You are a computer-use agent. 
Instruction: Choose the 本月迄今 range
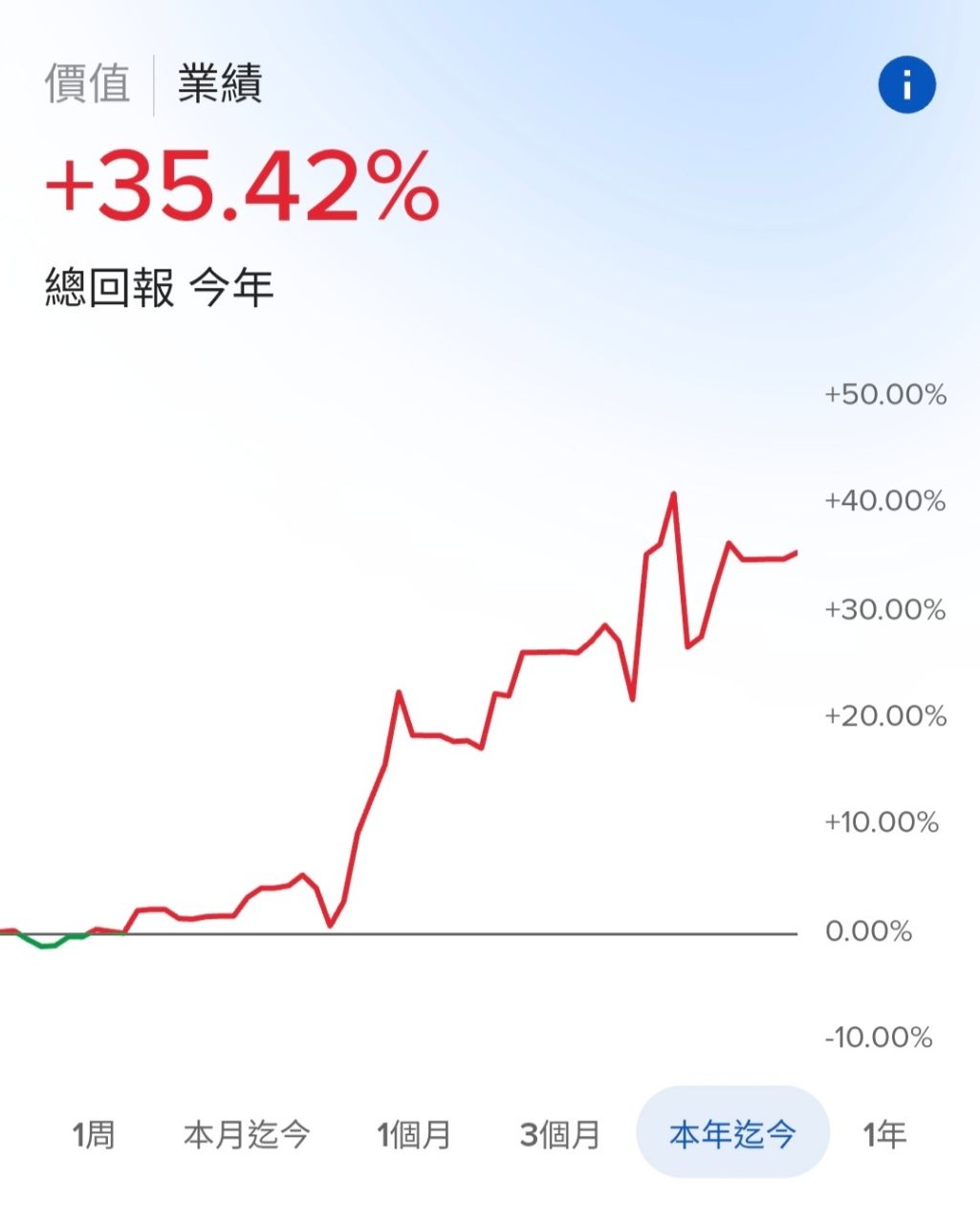[x=247, y=1135]
